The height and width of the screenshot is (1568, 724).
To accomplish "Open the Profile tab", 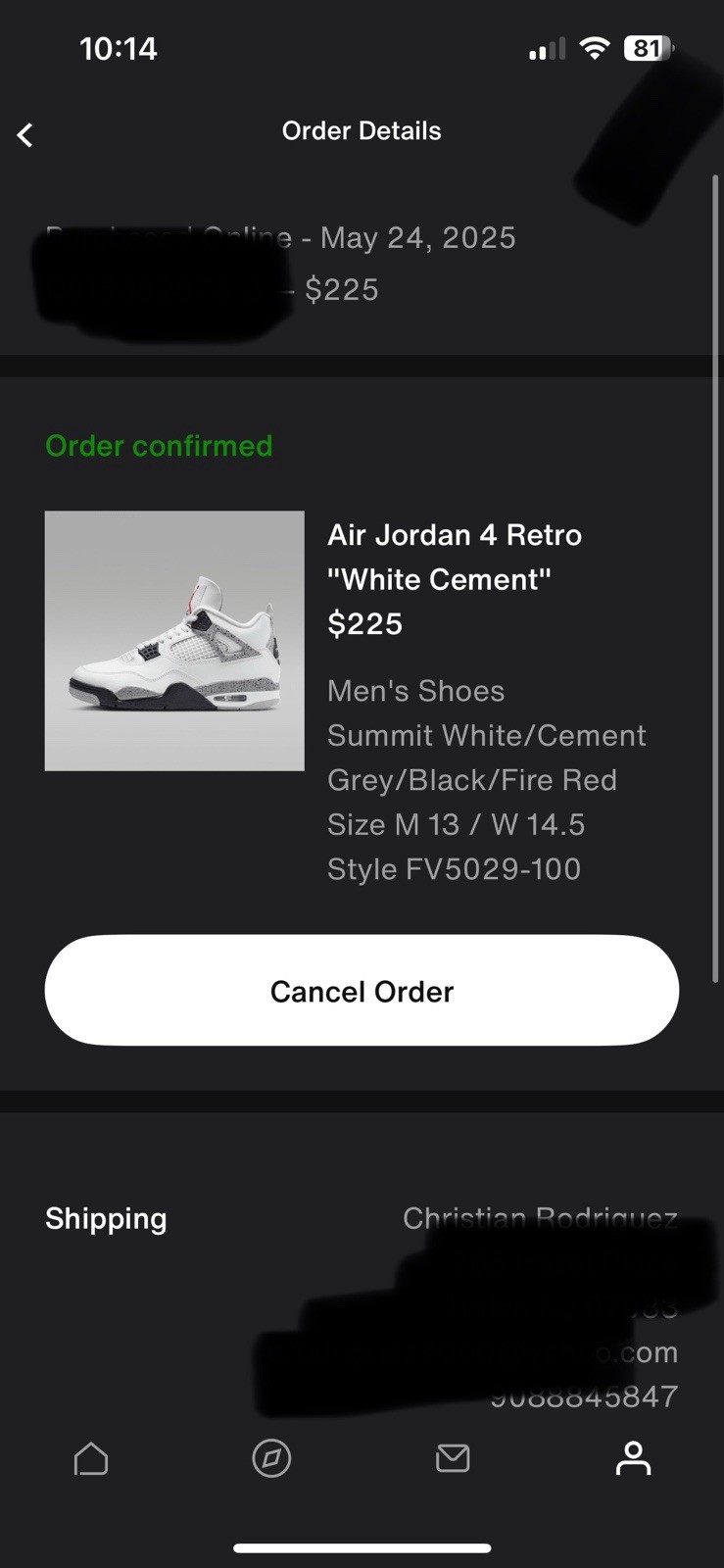I will coord(633,1458).
